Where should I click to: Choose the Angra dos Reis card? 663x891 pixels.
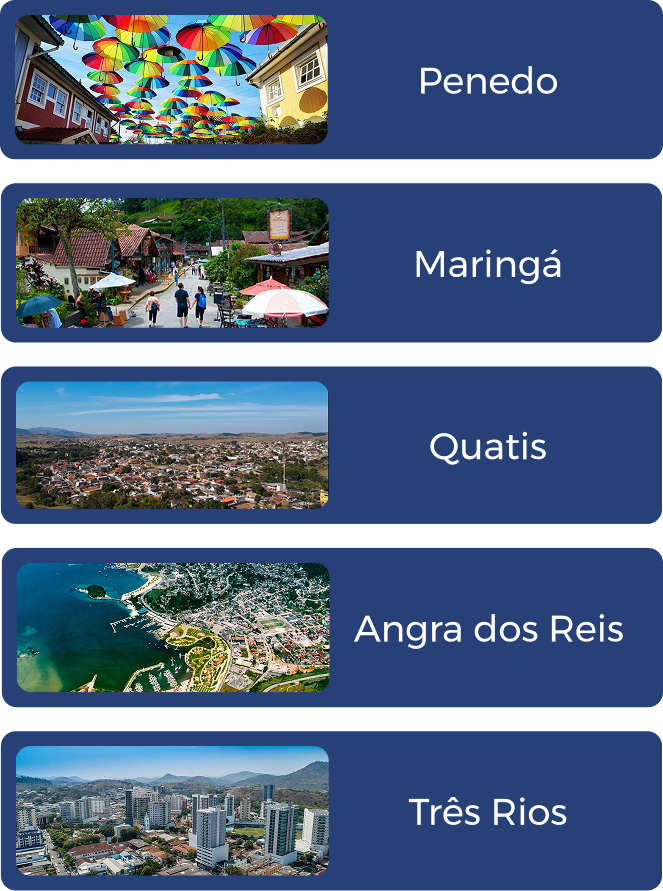pos(331,628)
